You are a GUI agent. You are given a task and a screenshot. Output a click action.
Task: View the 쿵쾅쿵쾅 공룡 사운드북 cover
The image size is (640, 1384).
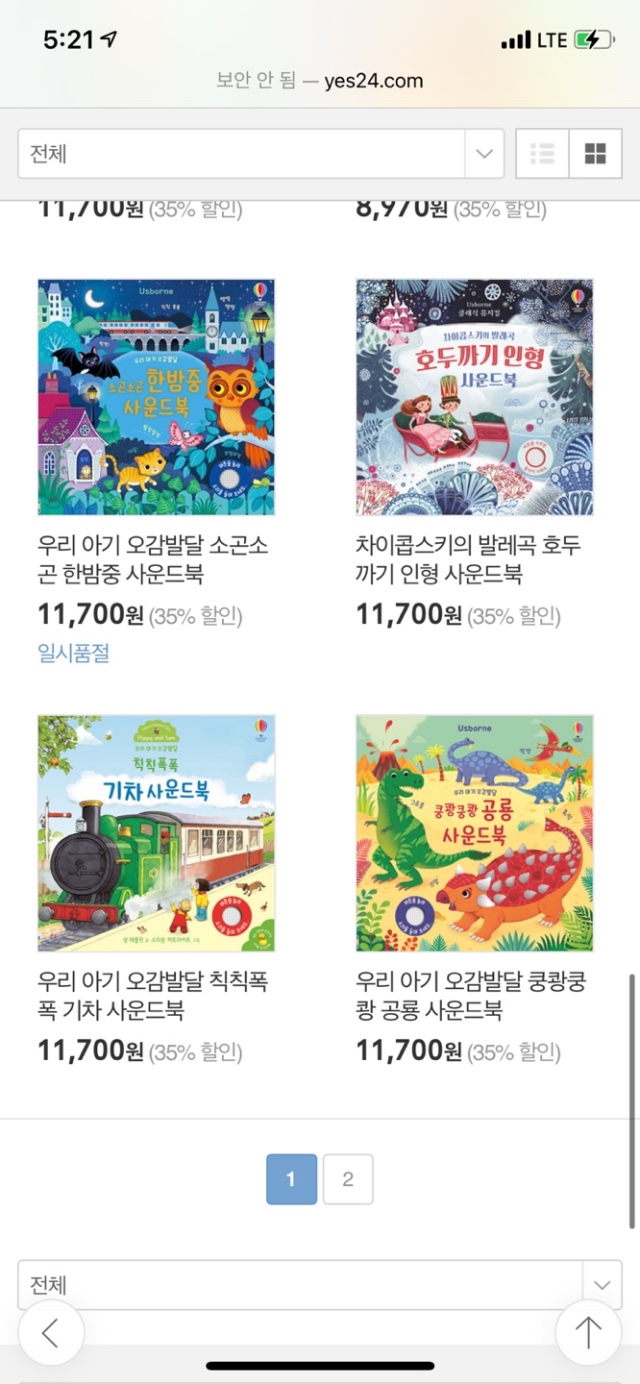tap(474, 833)
